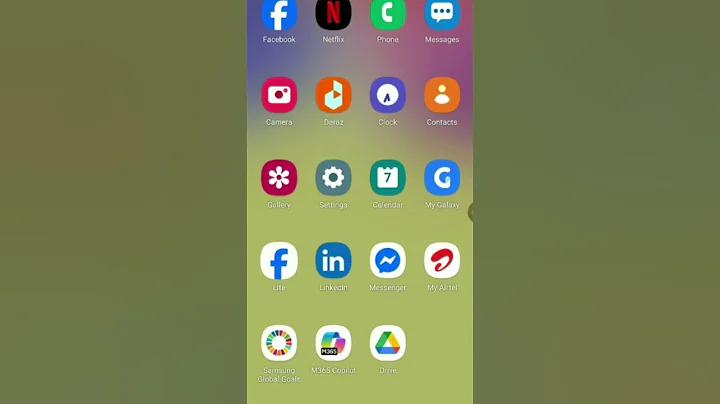Open LinkedIn
The image size is (720, 404).
(333, 261)
